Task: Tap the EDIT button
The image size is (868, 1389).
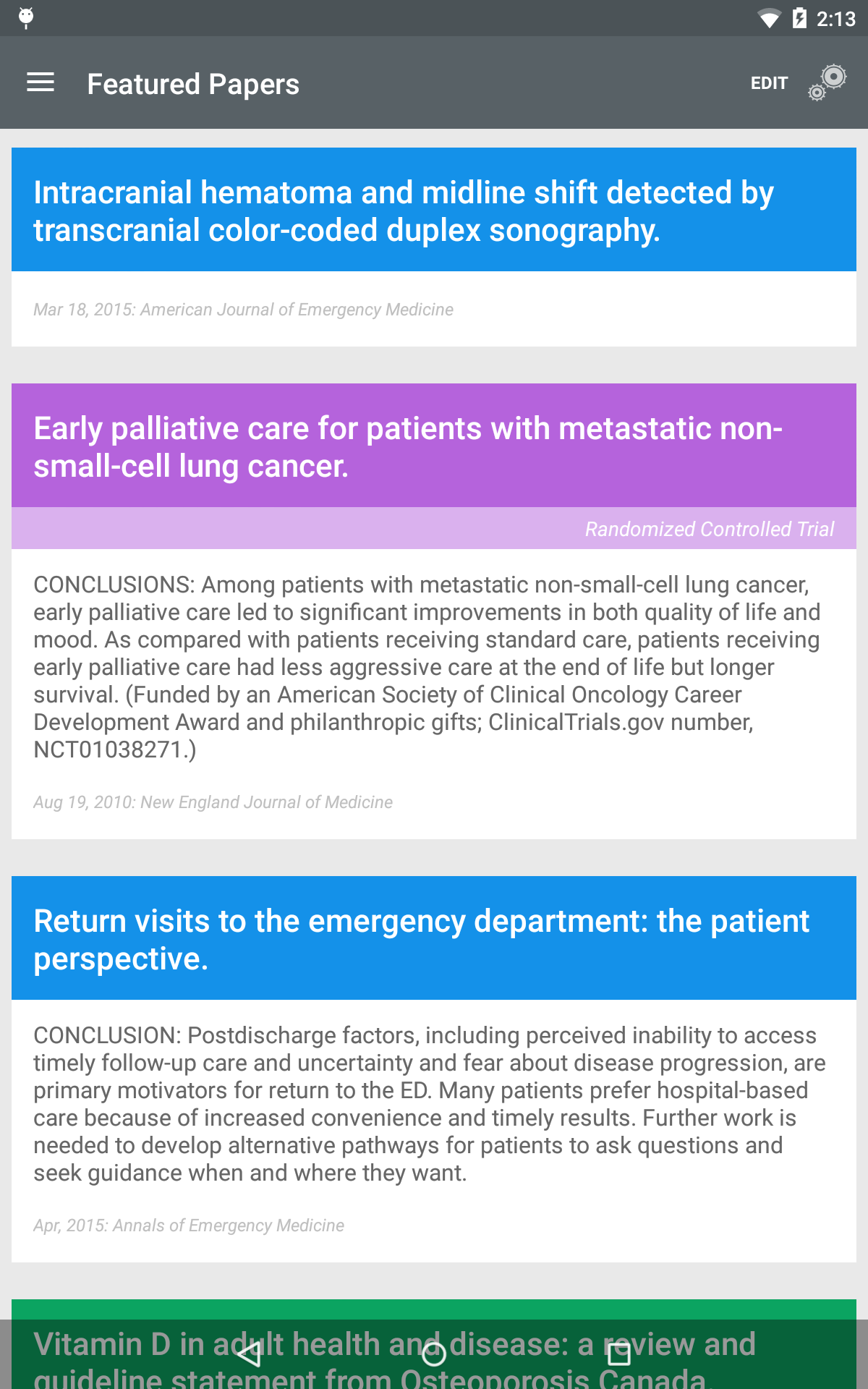Action: coord(768,83)
